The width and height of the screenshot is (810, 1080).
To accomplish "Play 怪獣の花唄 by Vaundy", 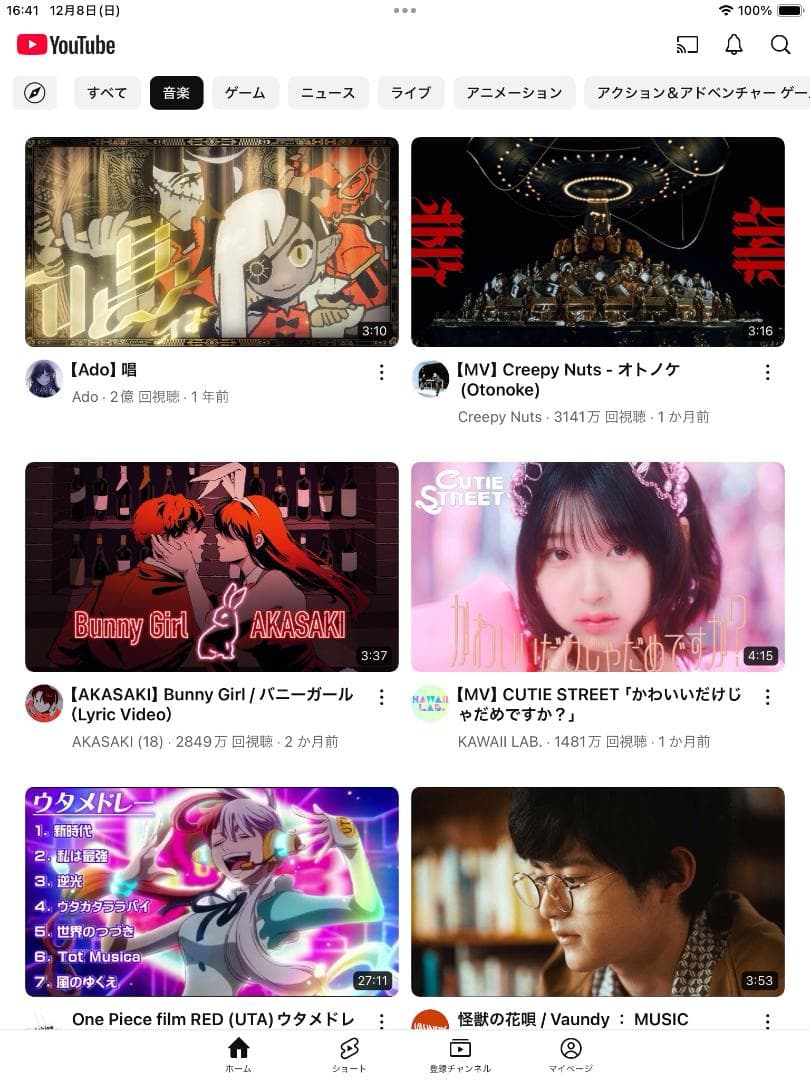I will (597, 891).
